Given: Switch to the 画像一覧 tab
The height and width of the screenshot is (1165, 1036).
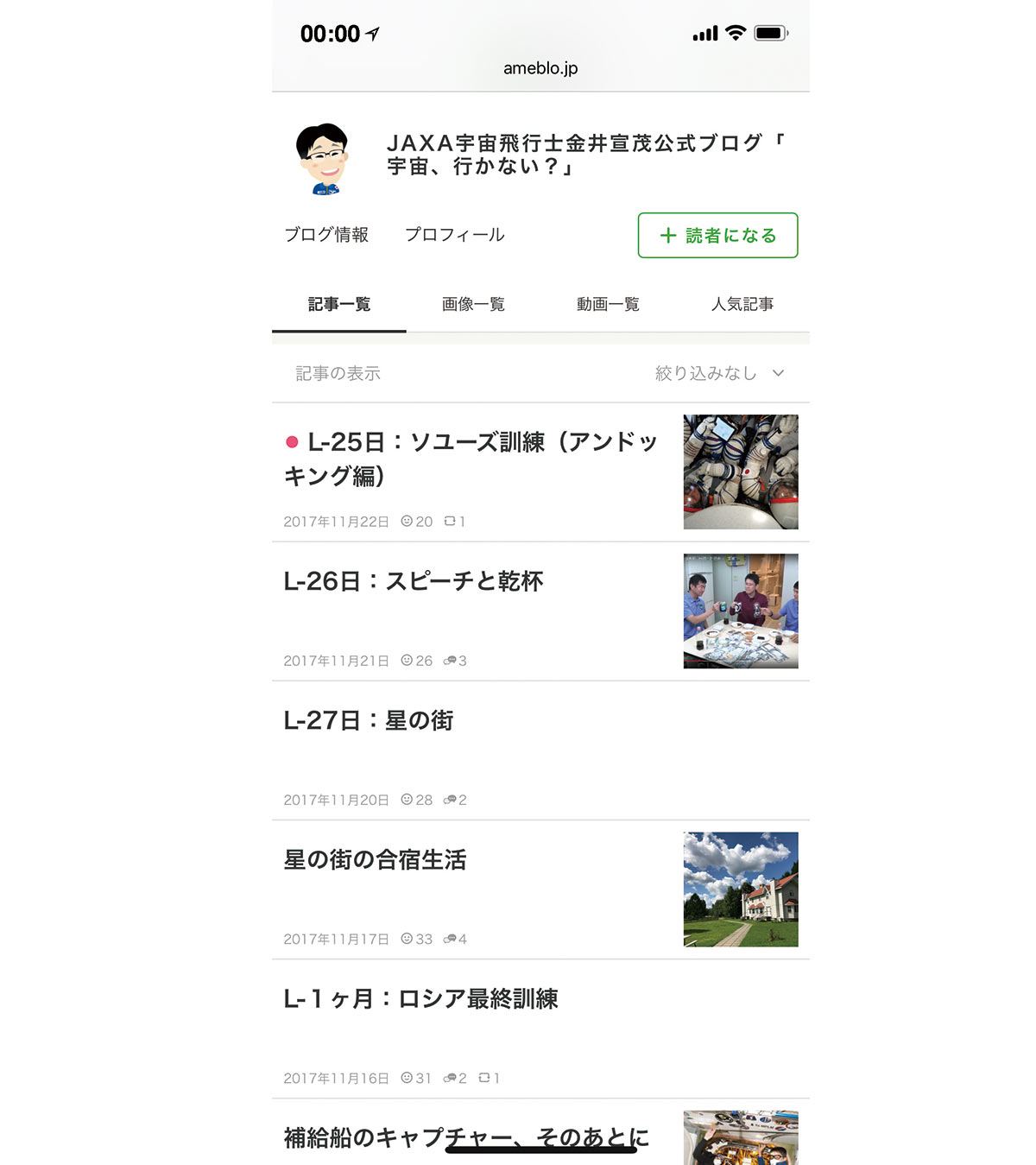Looking at the screenshot, I should pyautogui.click(x=473, y=304).
